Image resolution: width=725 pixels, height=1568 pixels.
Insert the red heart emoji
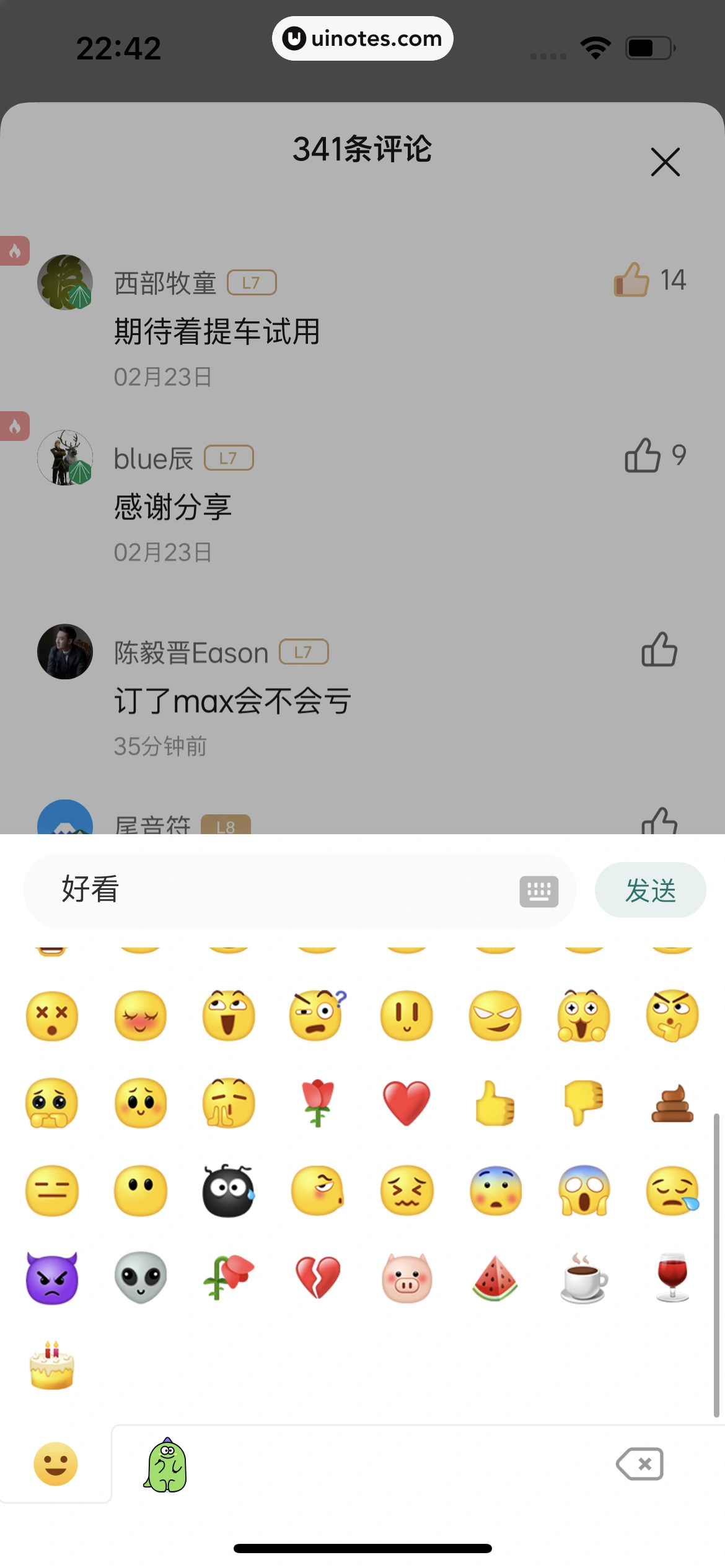[x=406, y=1103]
